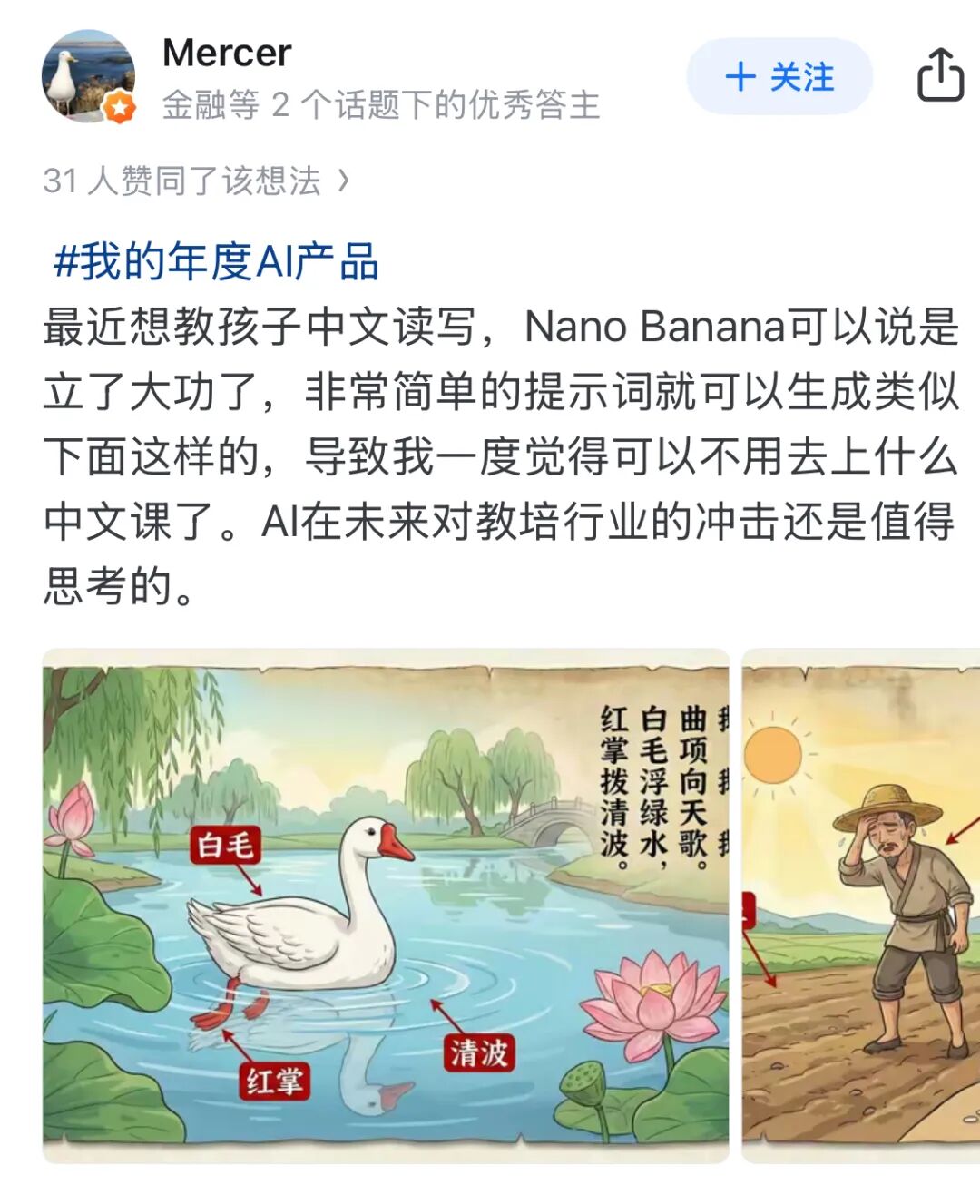Screen dimensions: 980x1204
Task: View the 31 people who agreed
Action: (x=195, y=181)
